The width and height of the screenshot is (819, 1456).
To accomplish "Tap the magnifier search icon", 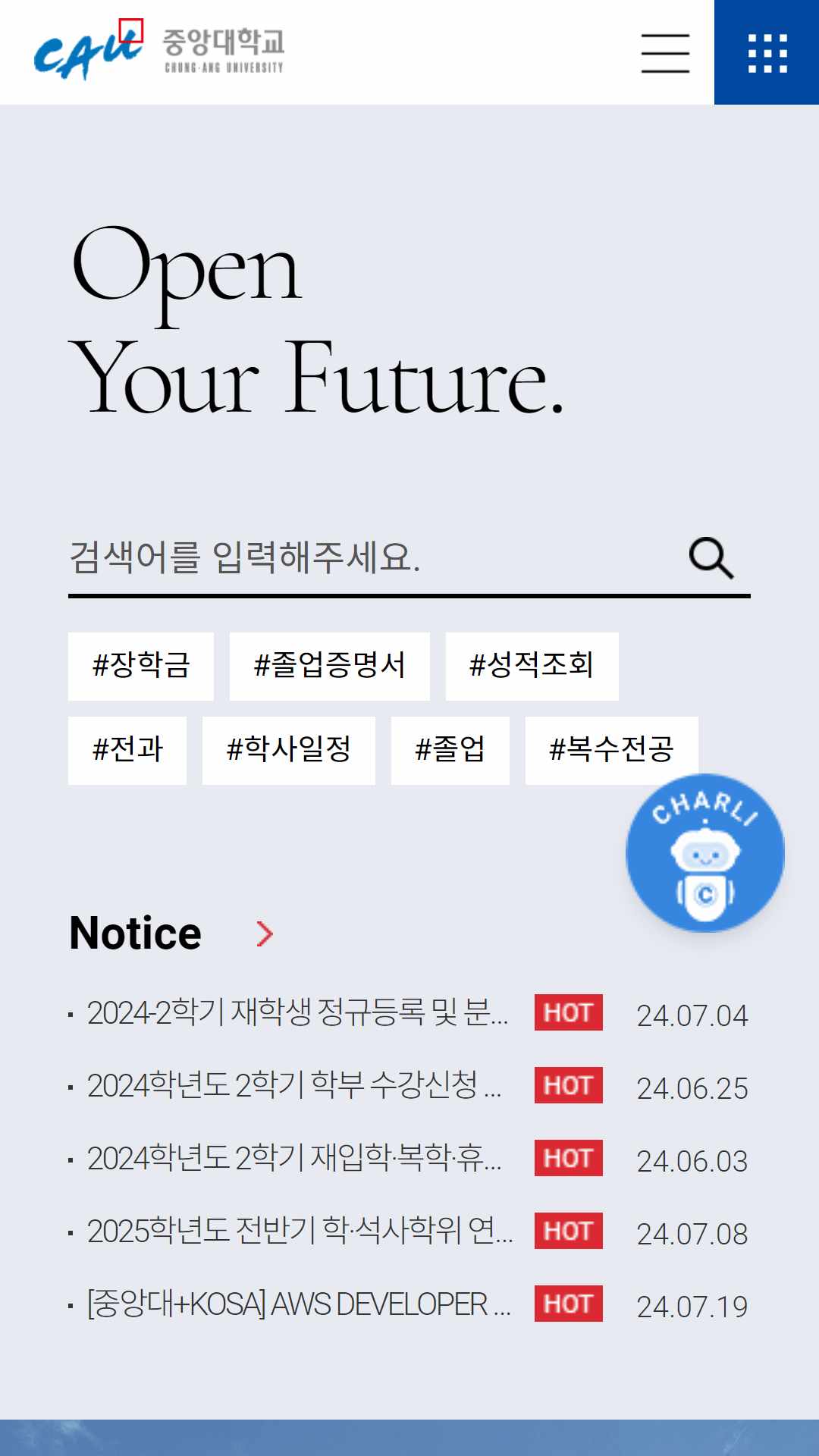I will 711,558.
